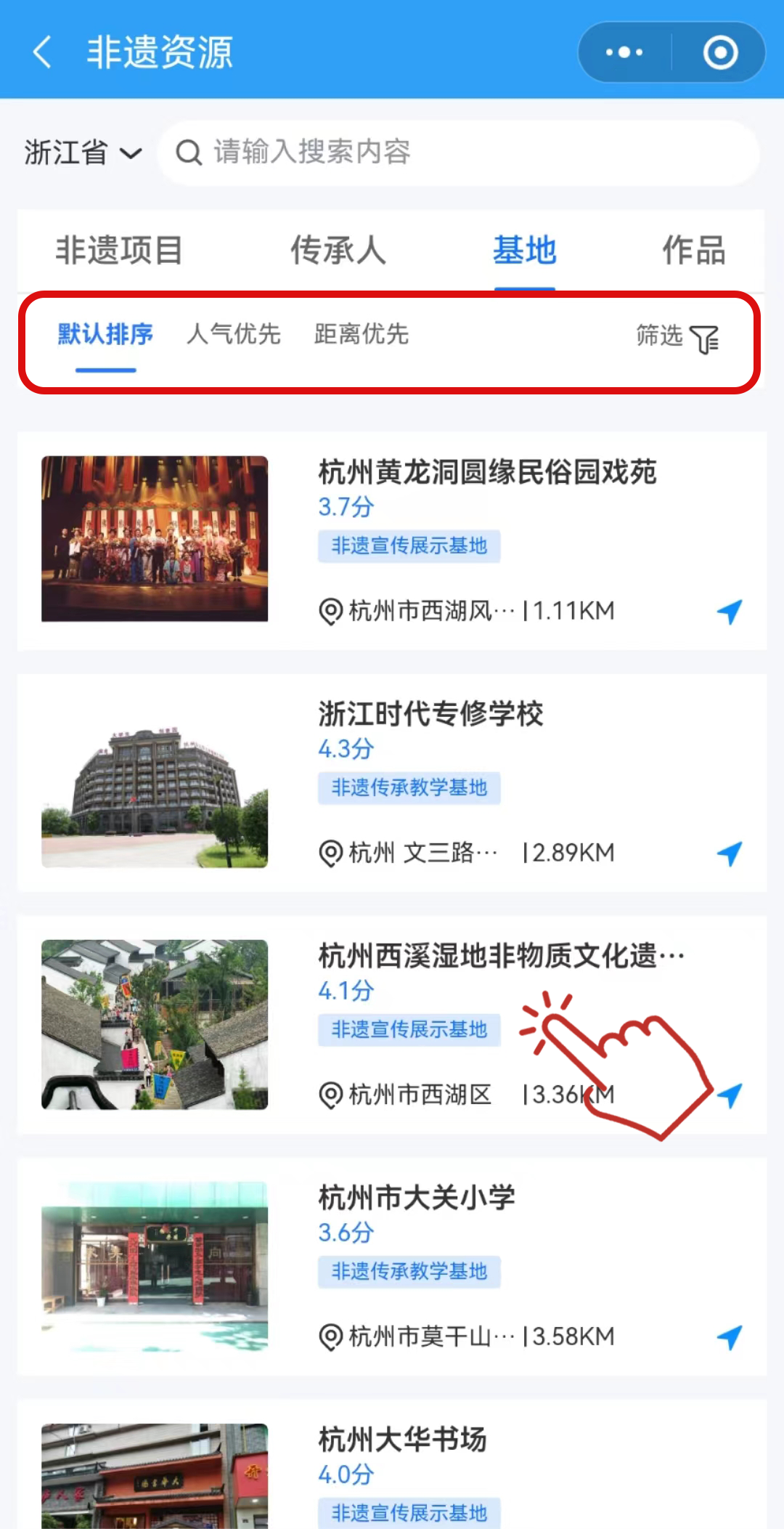The image size is (784, 1529).
Task: Open the 筛选 filter options
Action: (677, 337)
